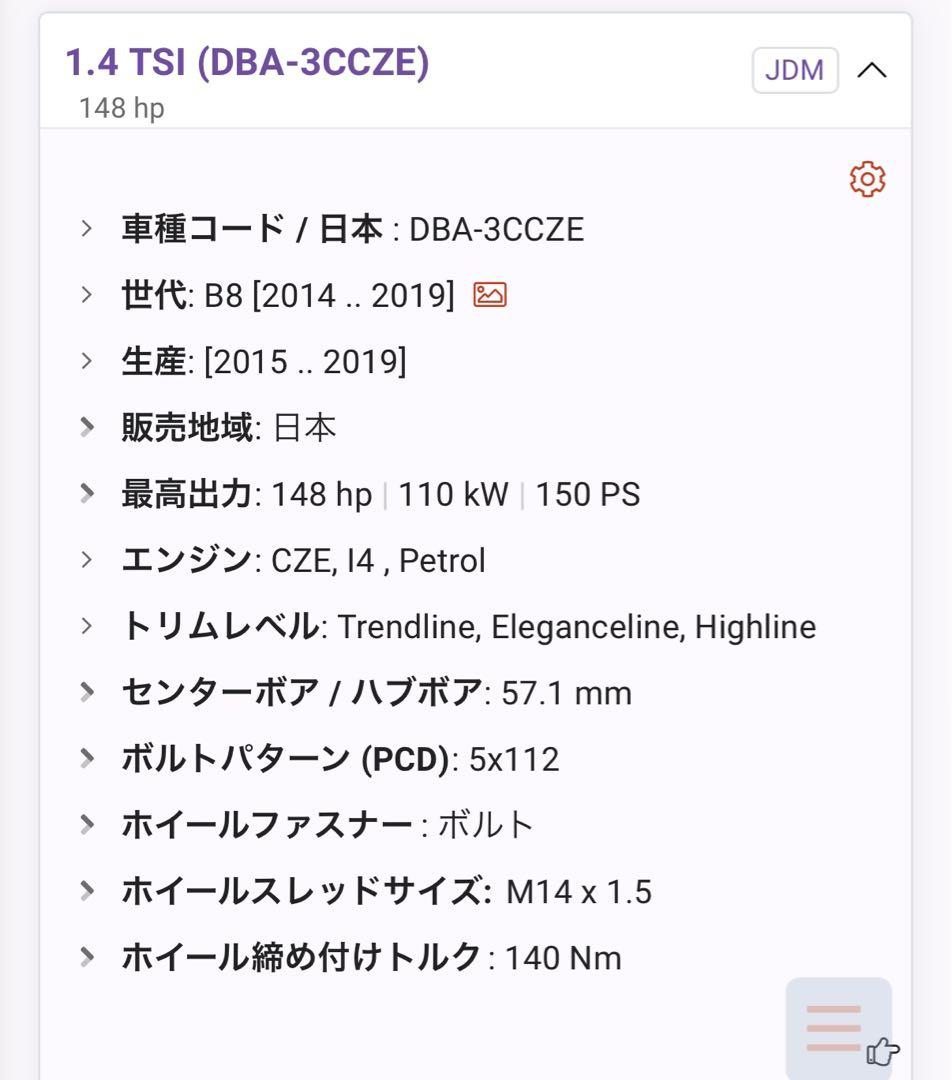Click the JDM badge

point(794,70)
